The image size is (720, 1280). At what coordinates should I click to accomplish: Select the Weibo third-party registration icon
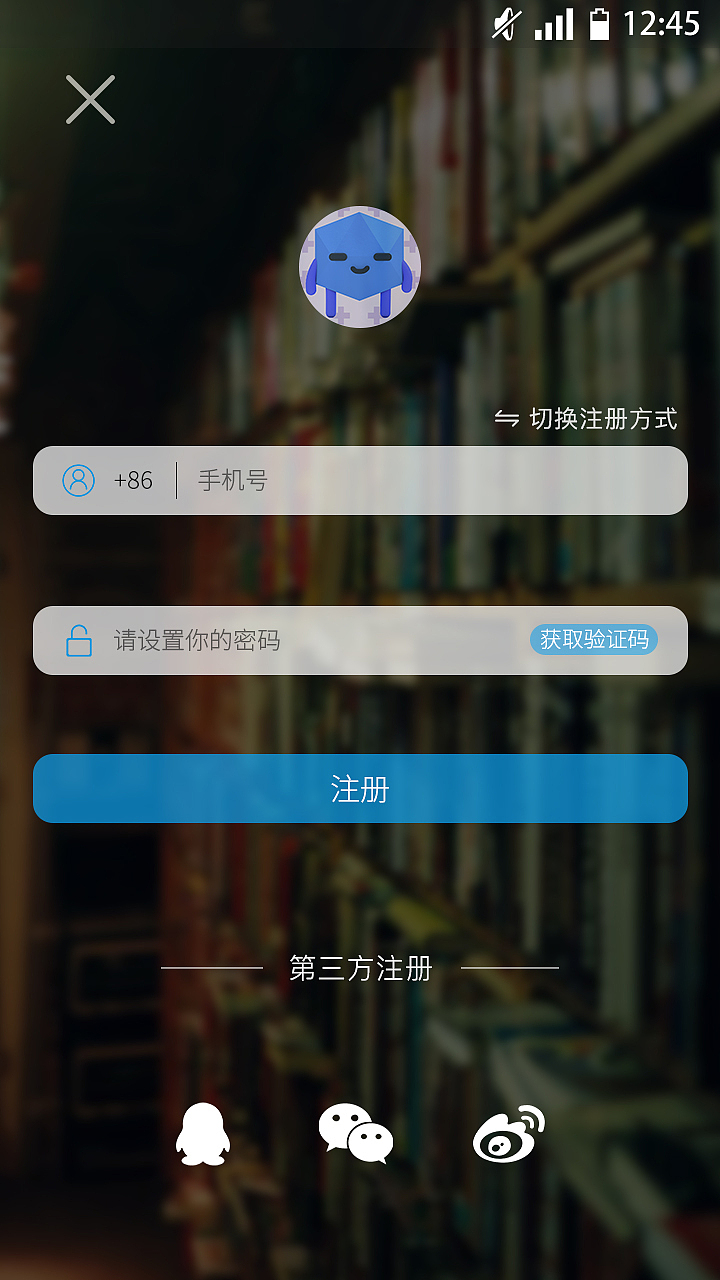click(x=508, y=1135)
